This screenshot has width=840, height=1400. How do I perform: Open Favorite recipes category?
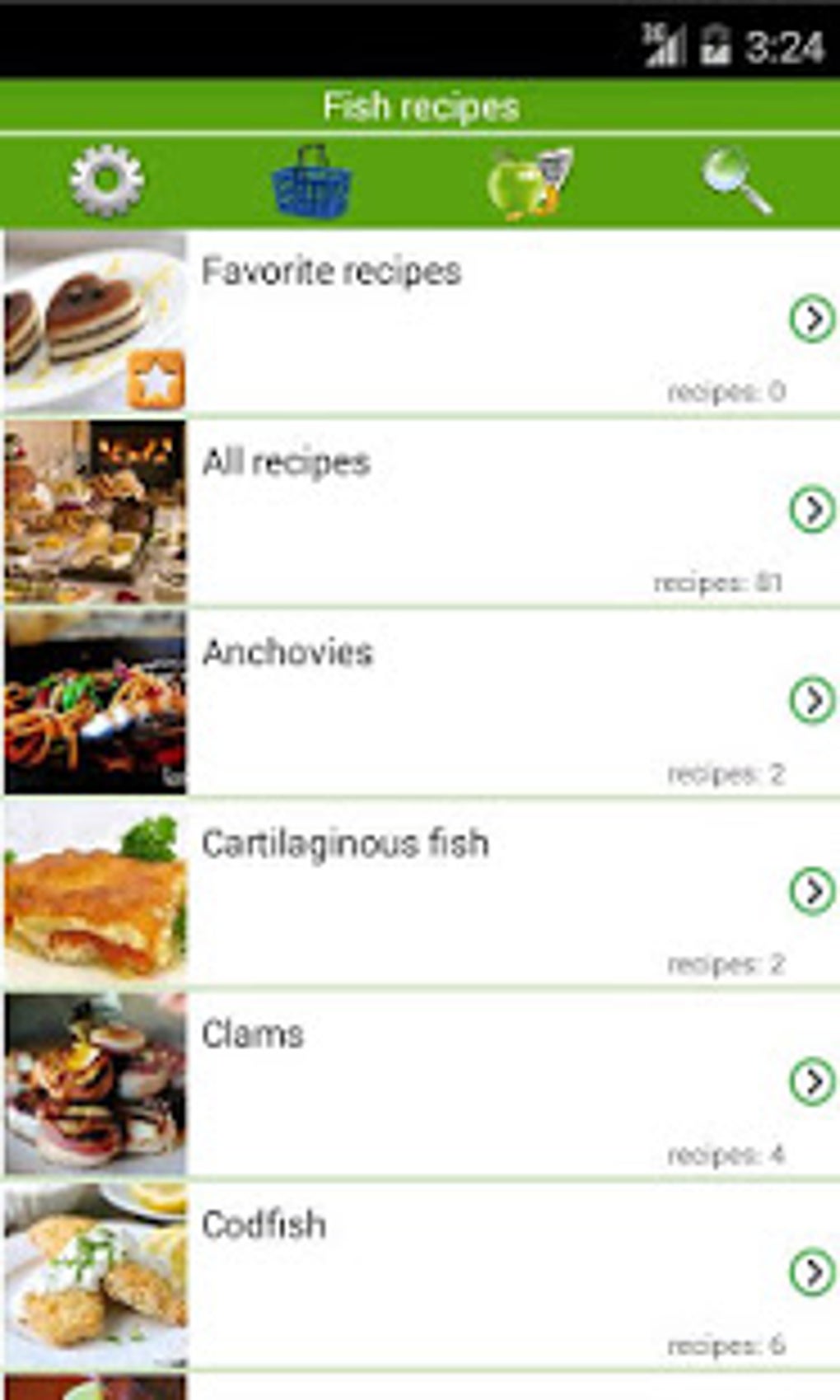tap(420, 322)
